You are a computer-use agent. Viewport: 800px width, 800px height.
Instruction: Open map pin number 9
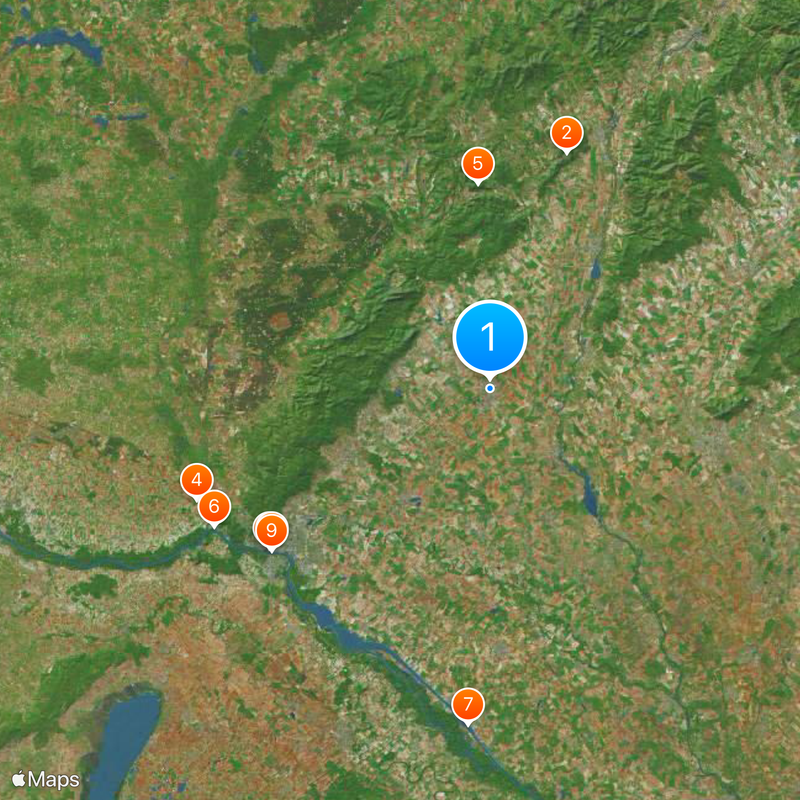271,529
